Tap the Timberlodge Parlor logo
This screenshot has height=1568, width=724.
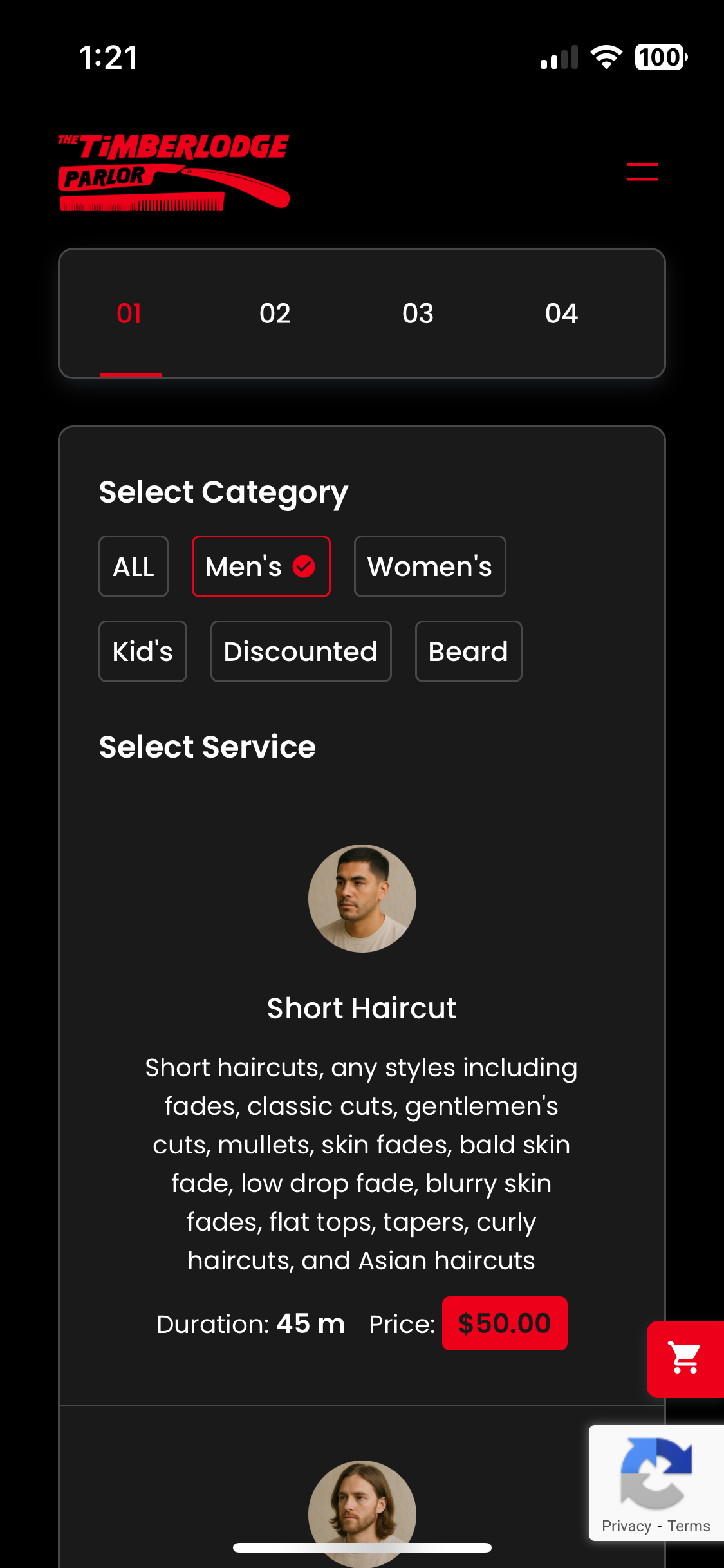[x=174, y=171]
